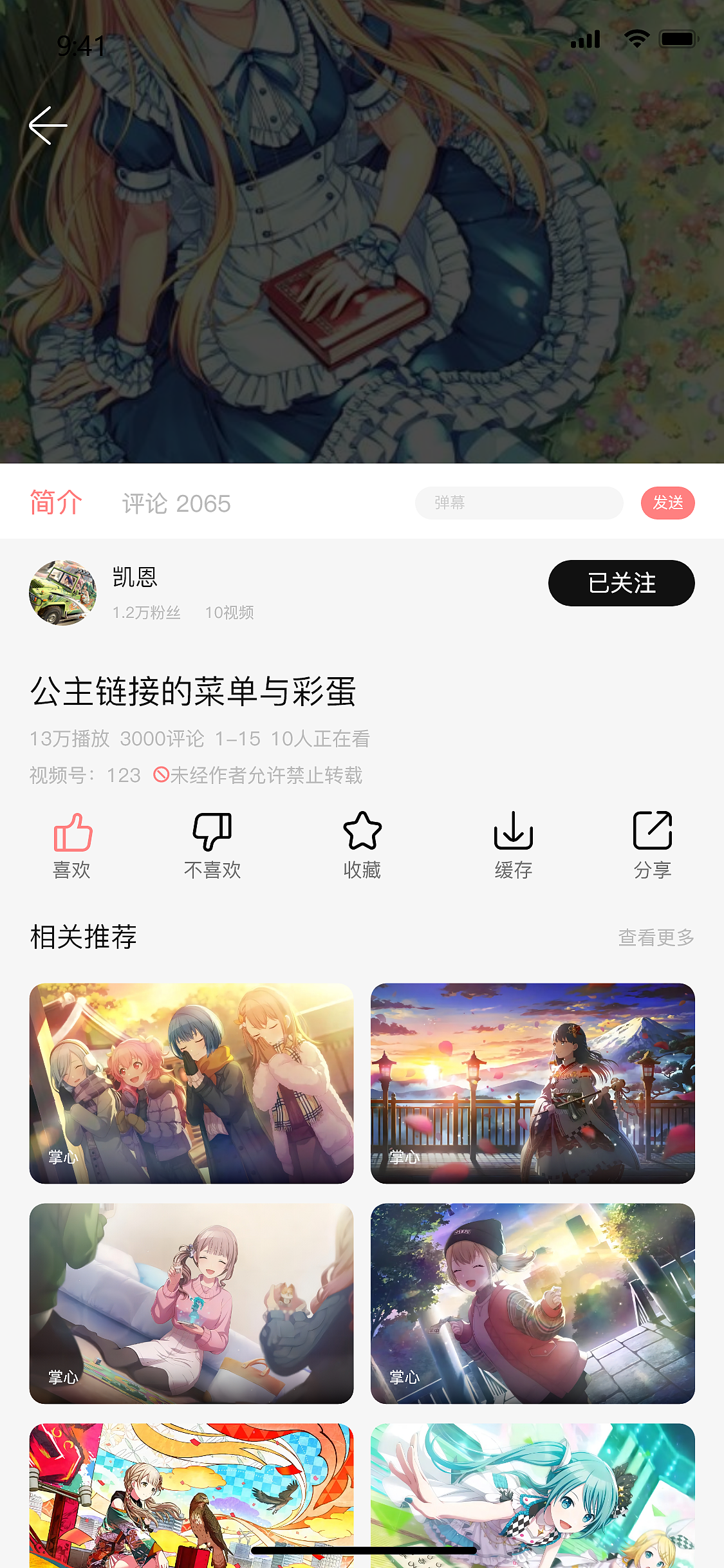Click the Wi-Fi status icon

click(636, 39)
